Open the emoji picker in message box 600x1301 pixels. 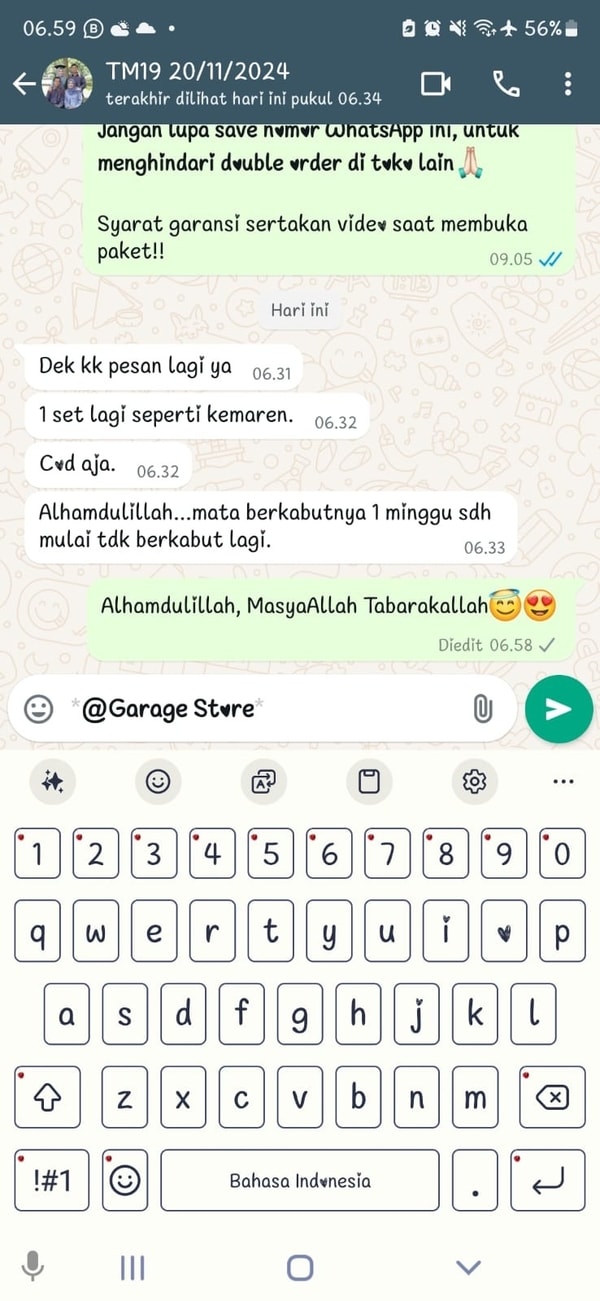pos(38,709)
